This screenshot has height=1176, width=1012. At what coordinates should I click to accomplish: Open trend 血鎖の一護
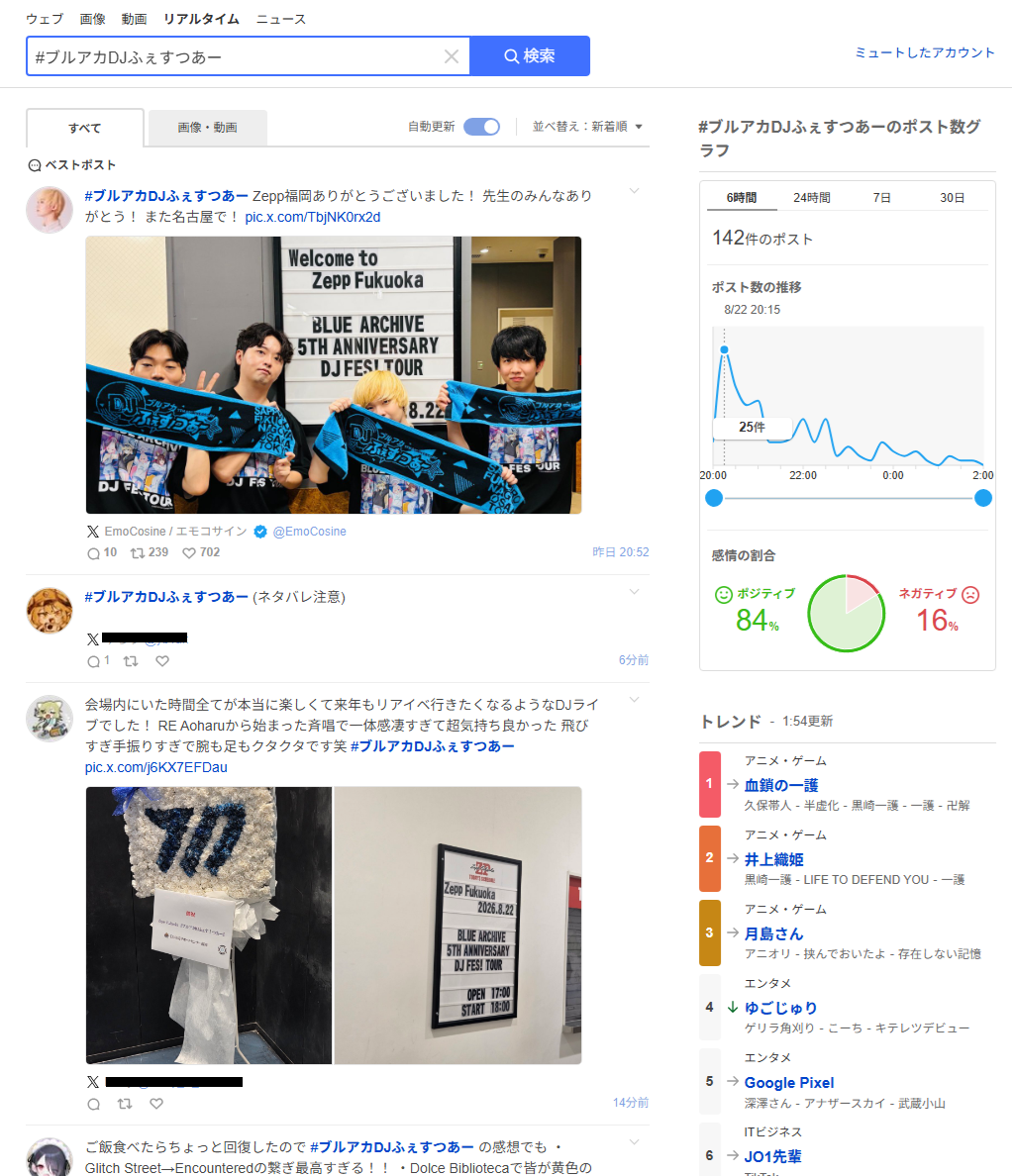click(x=781, y=785)
